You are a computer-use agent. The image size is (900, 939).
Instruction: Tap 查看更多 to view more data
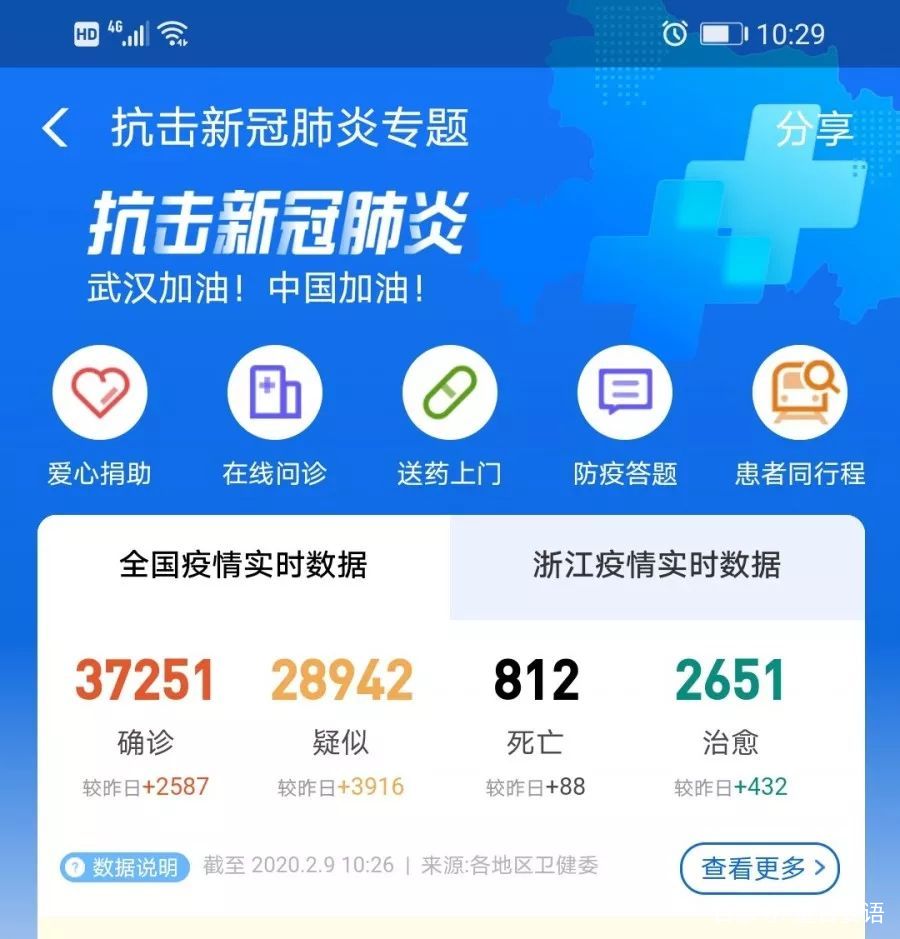pos(759,868)
